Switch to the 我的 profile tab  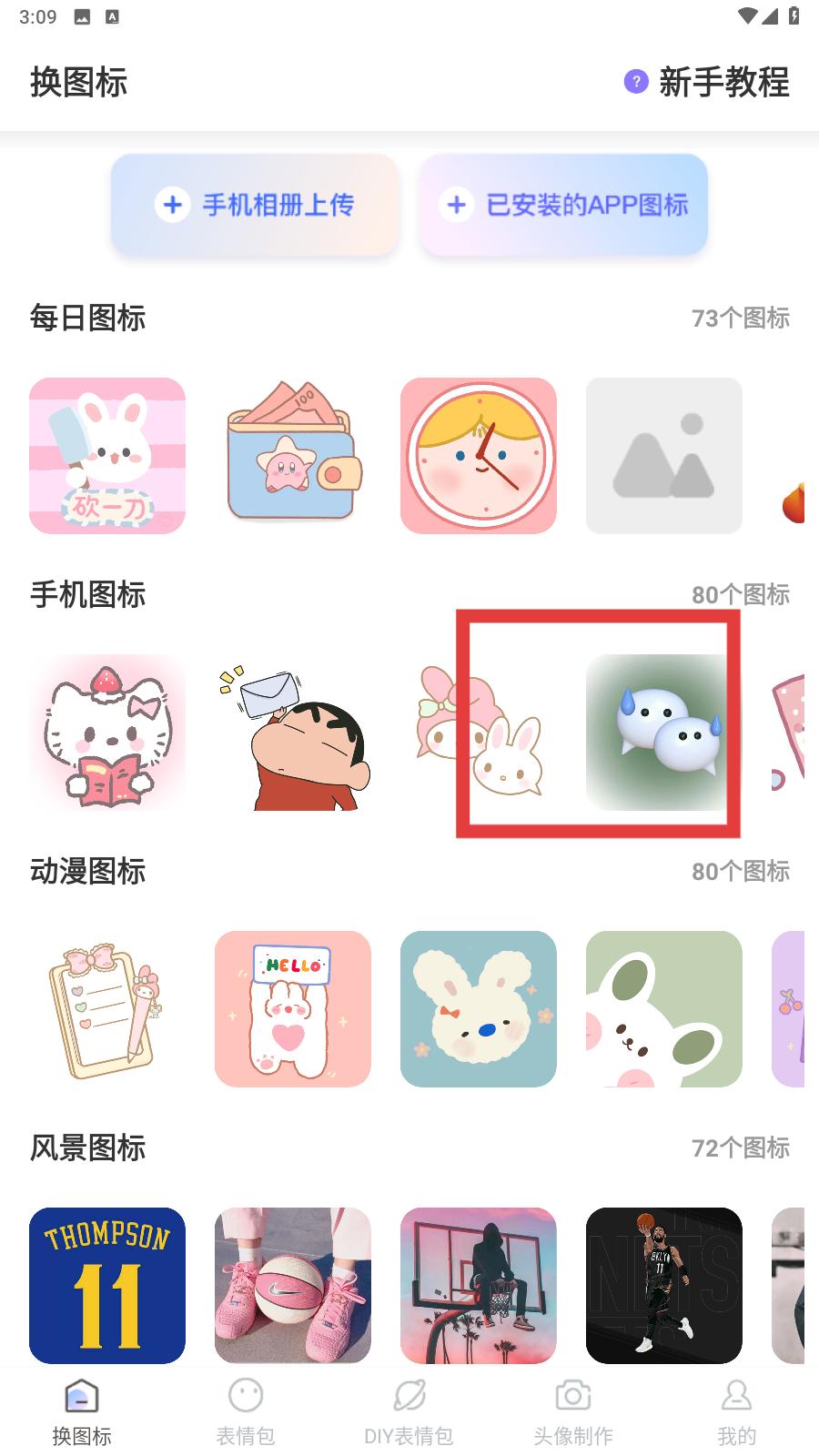737,1412
